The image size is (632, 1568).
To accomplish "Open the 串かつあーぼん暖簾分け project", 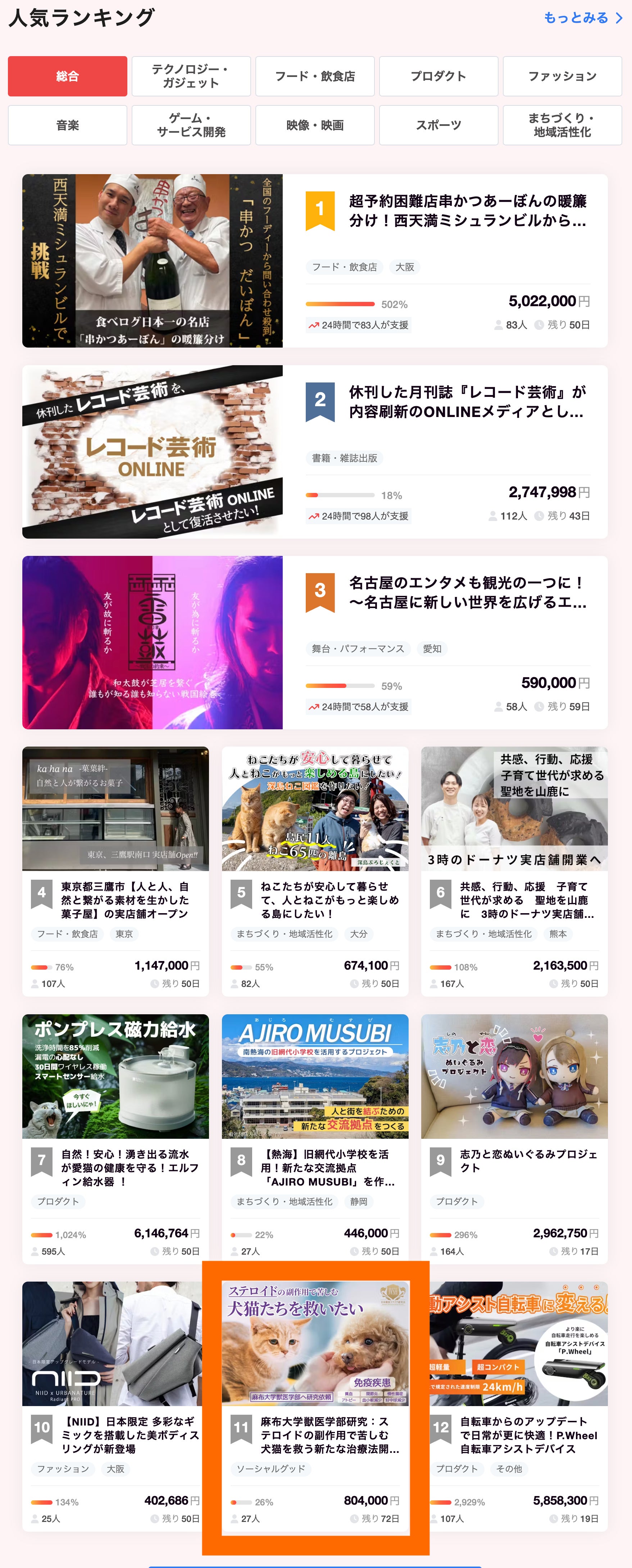I will coord(467,210).
